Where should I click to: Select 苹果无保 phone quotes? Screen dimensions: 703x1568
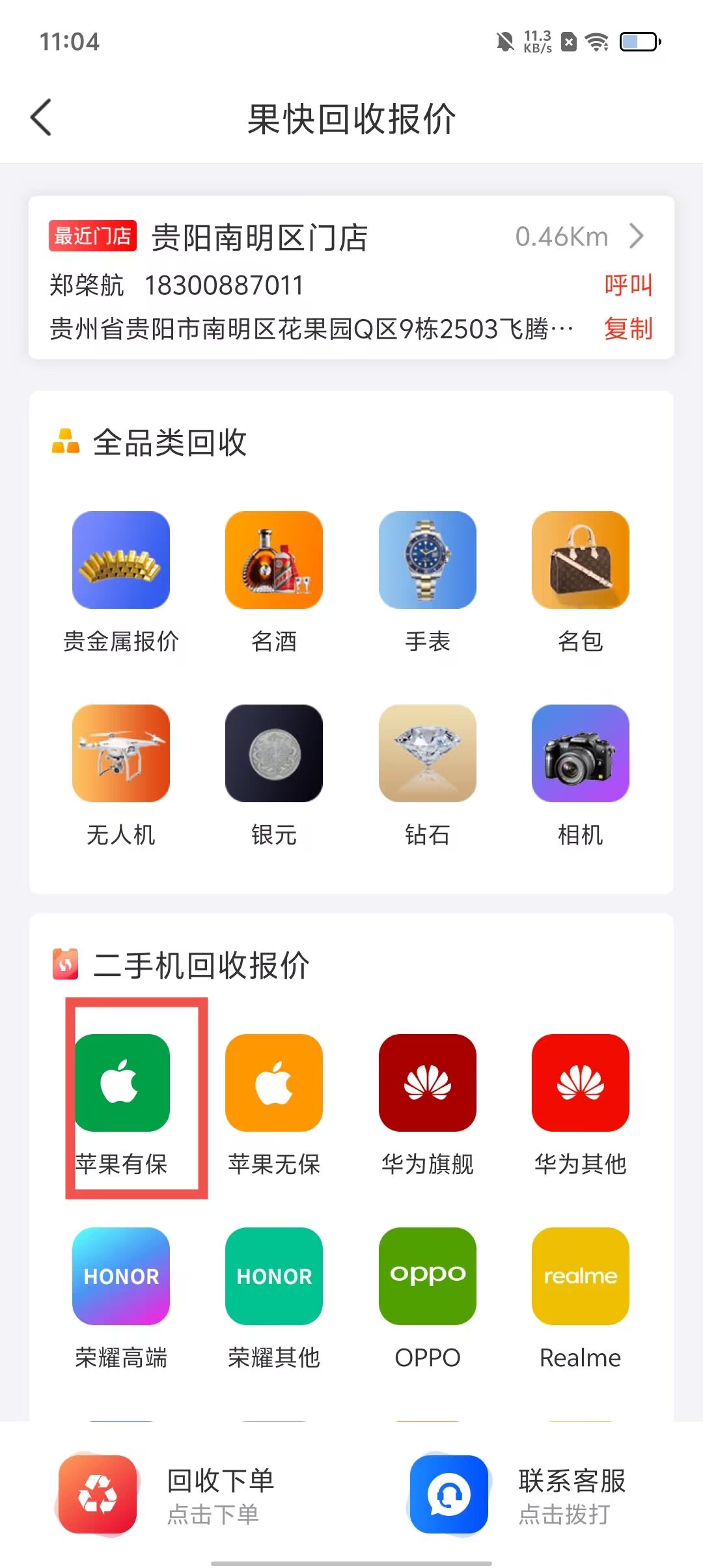274,1084
